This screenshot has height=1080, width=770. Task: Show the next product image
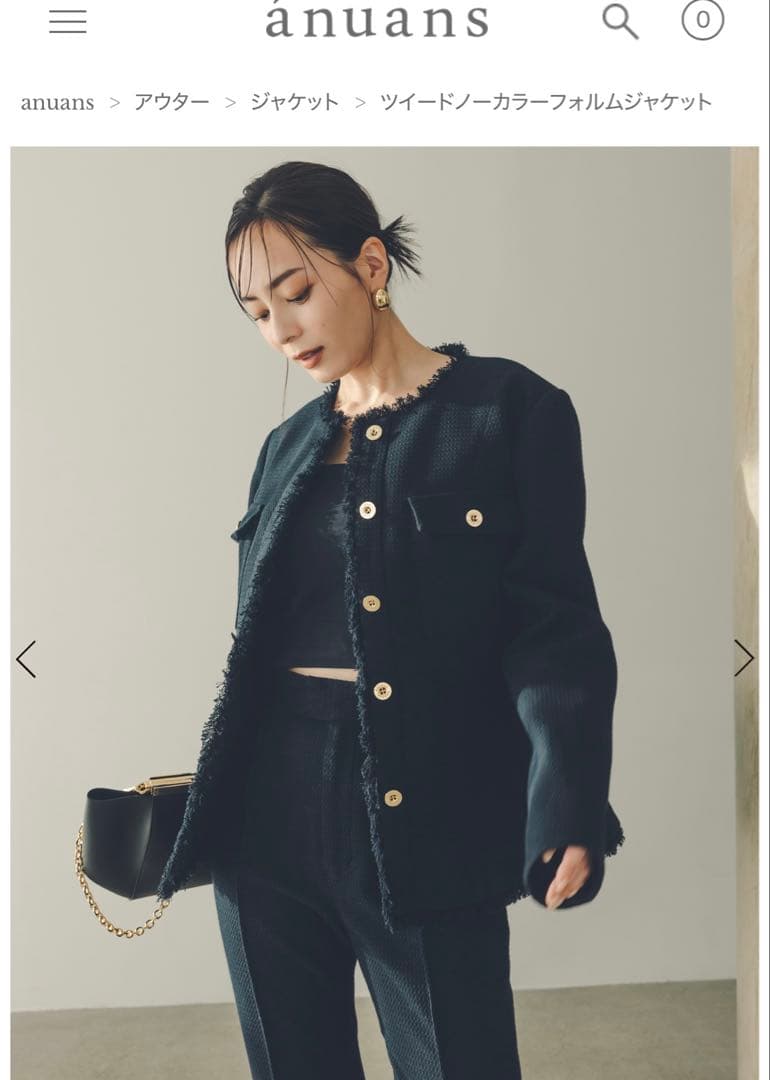(x=743, y=658)
